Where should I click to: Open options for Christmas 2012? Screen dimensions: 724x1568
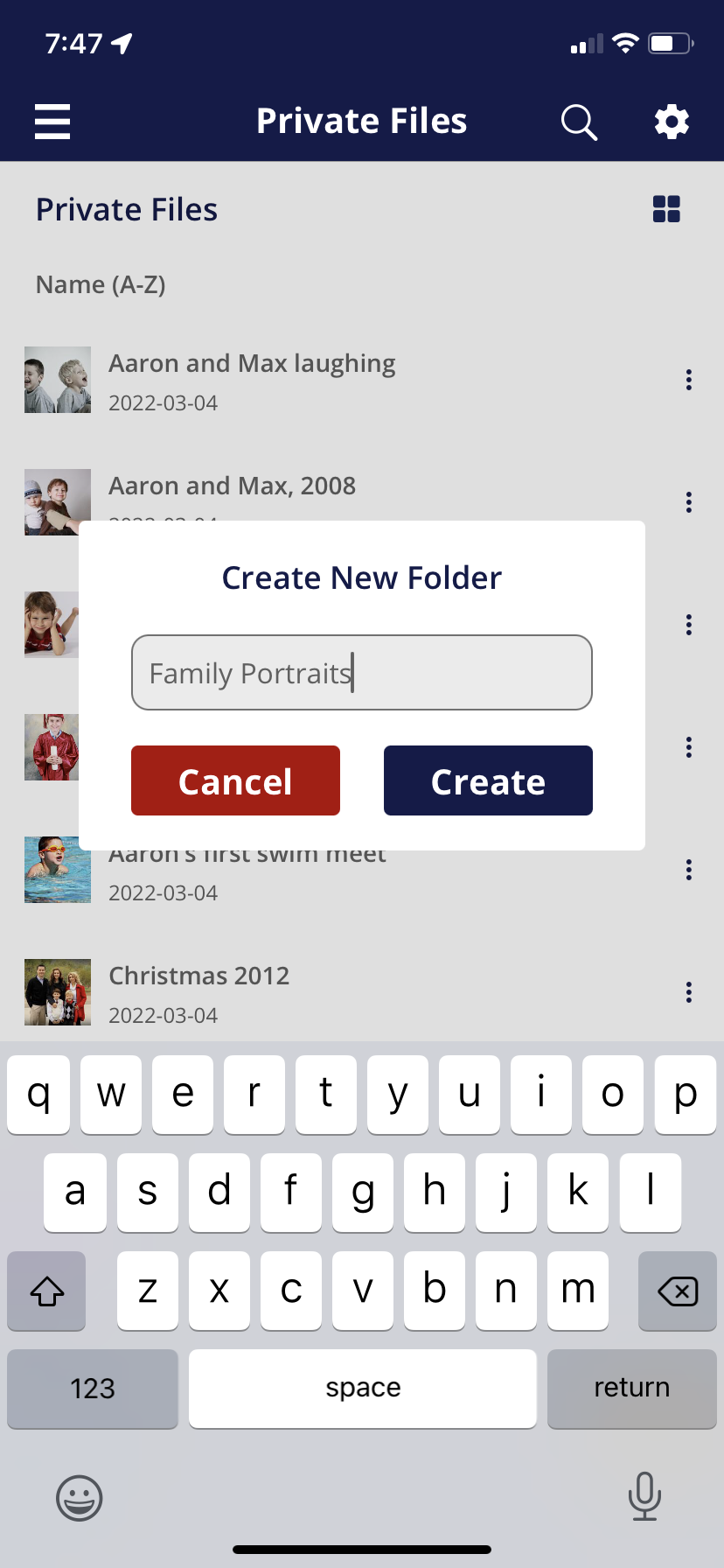689,992
